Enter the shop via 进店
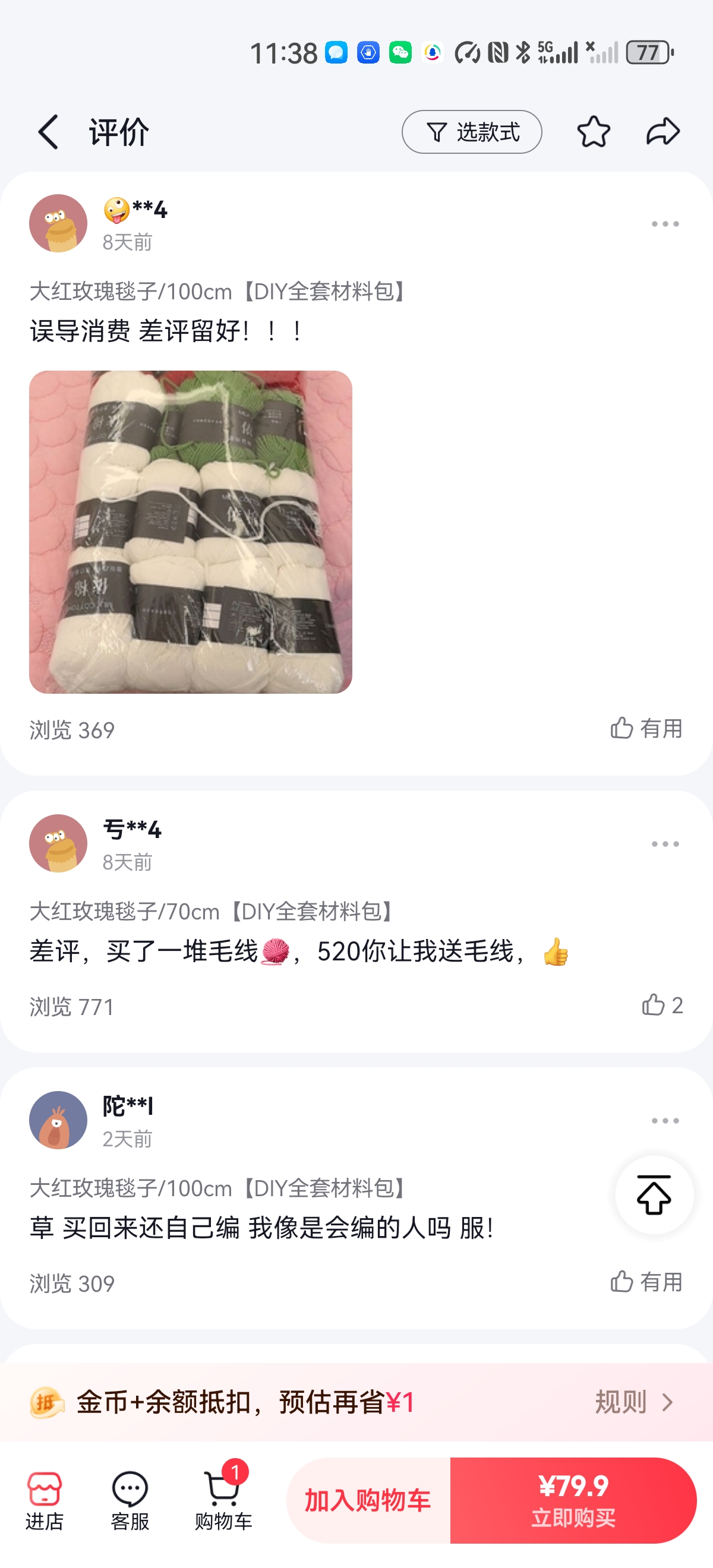This screenshot has width=713, height=1568. click(45, 1501)
